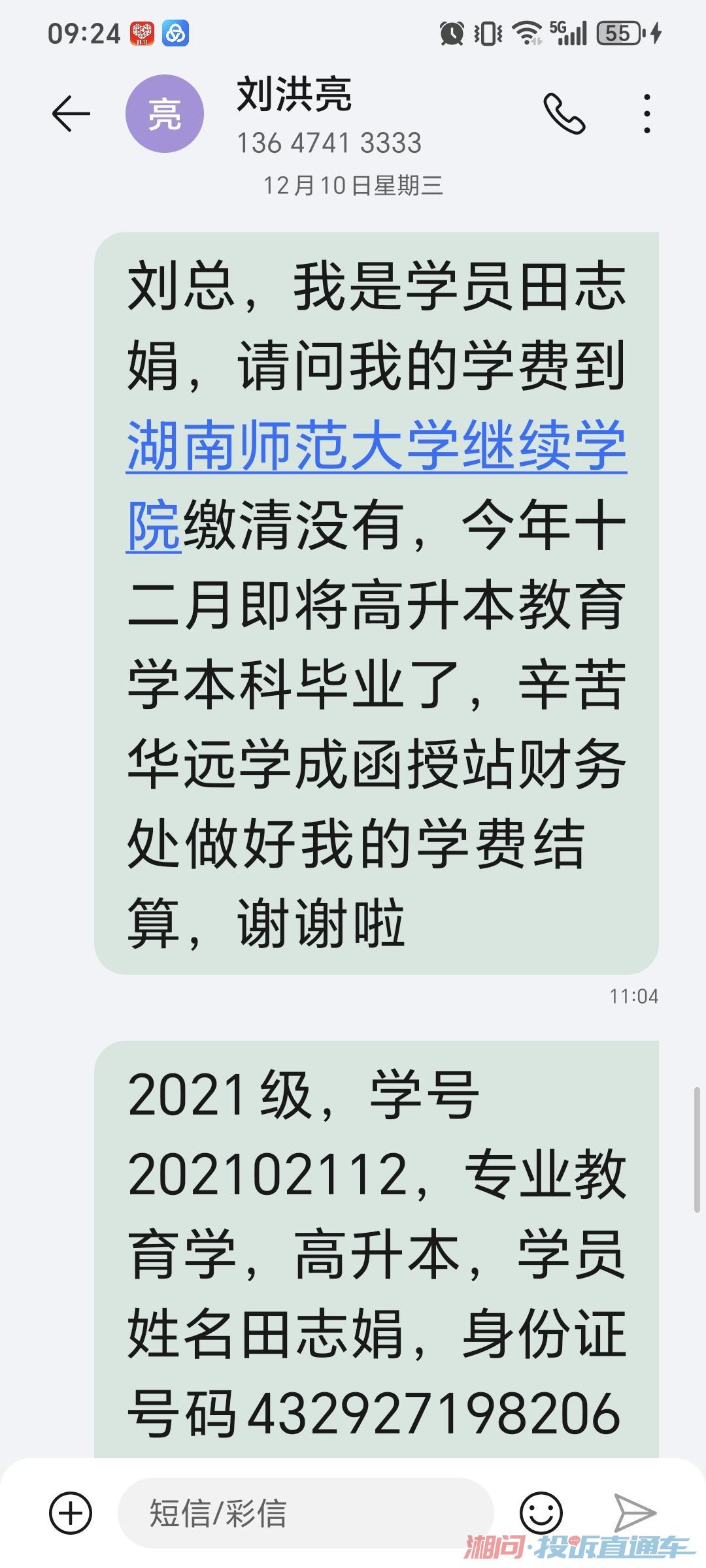This screenshot has width=706, height=1568.
Task: Call 刘洪亮 with the phone icon
Action: click(x=564, y=114)
